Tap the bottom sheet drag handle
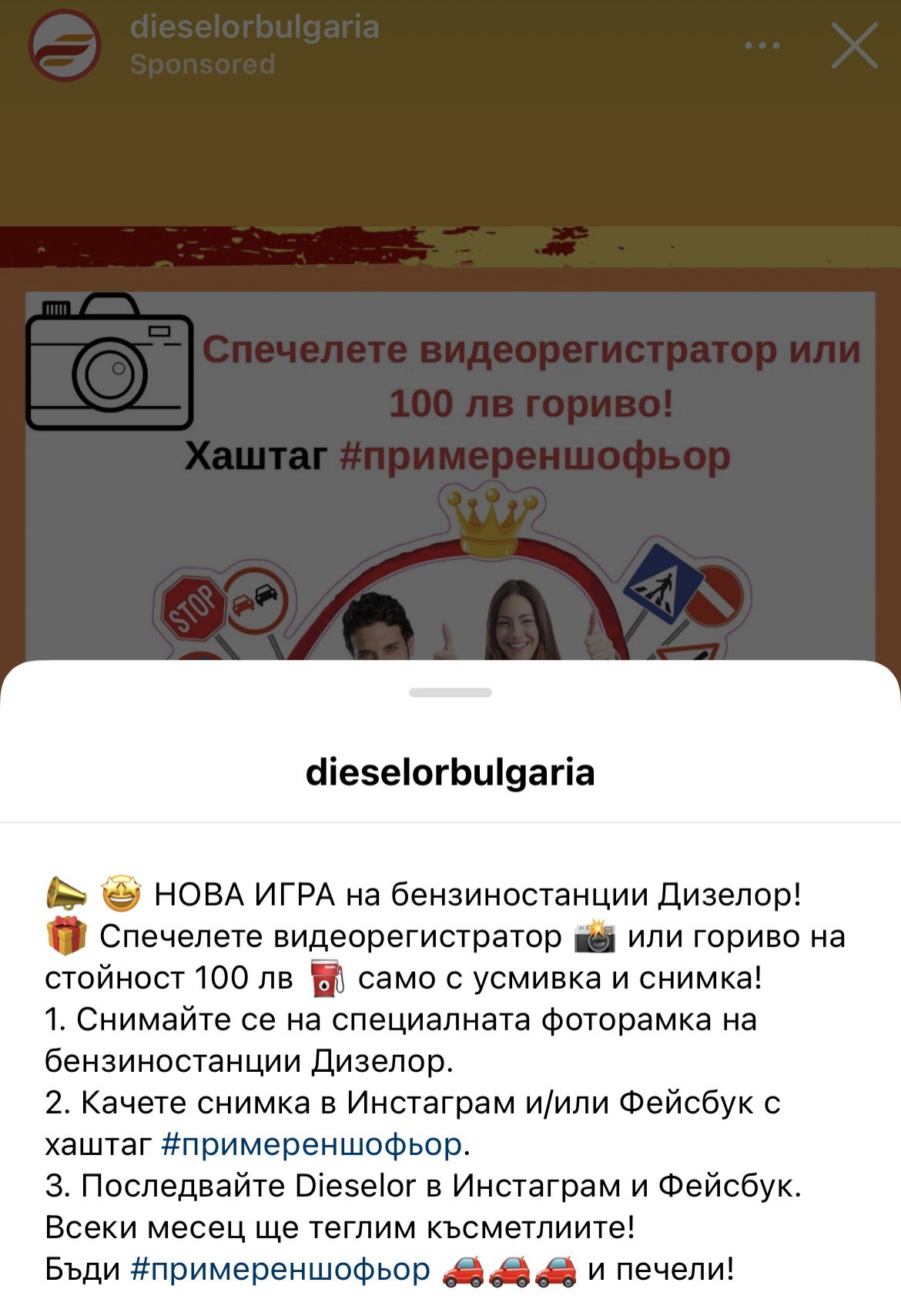 tap(450, 692)
